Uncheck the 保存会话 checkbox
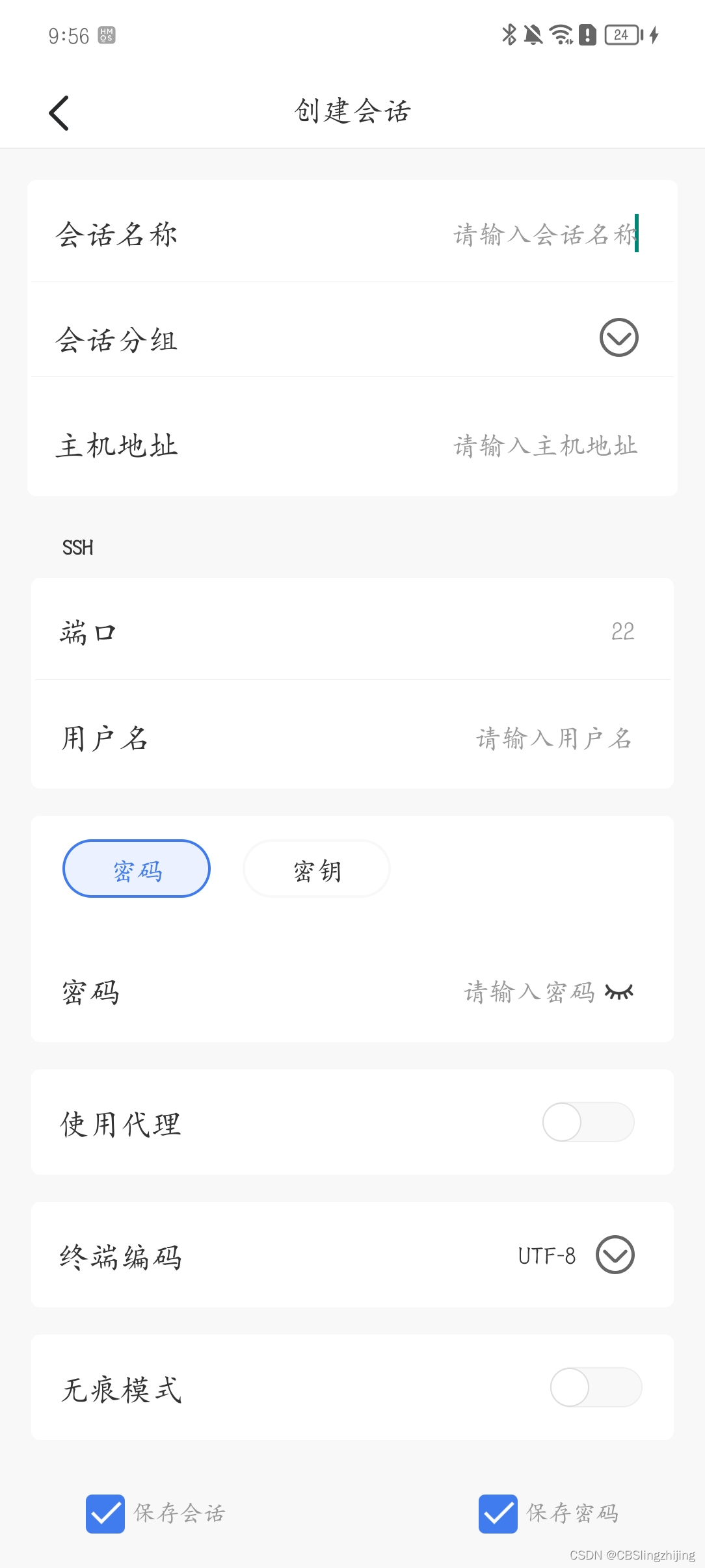 pos(105,1513)
